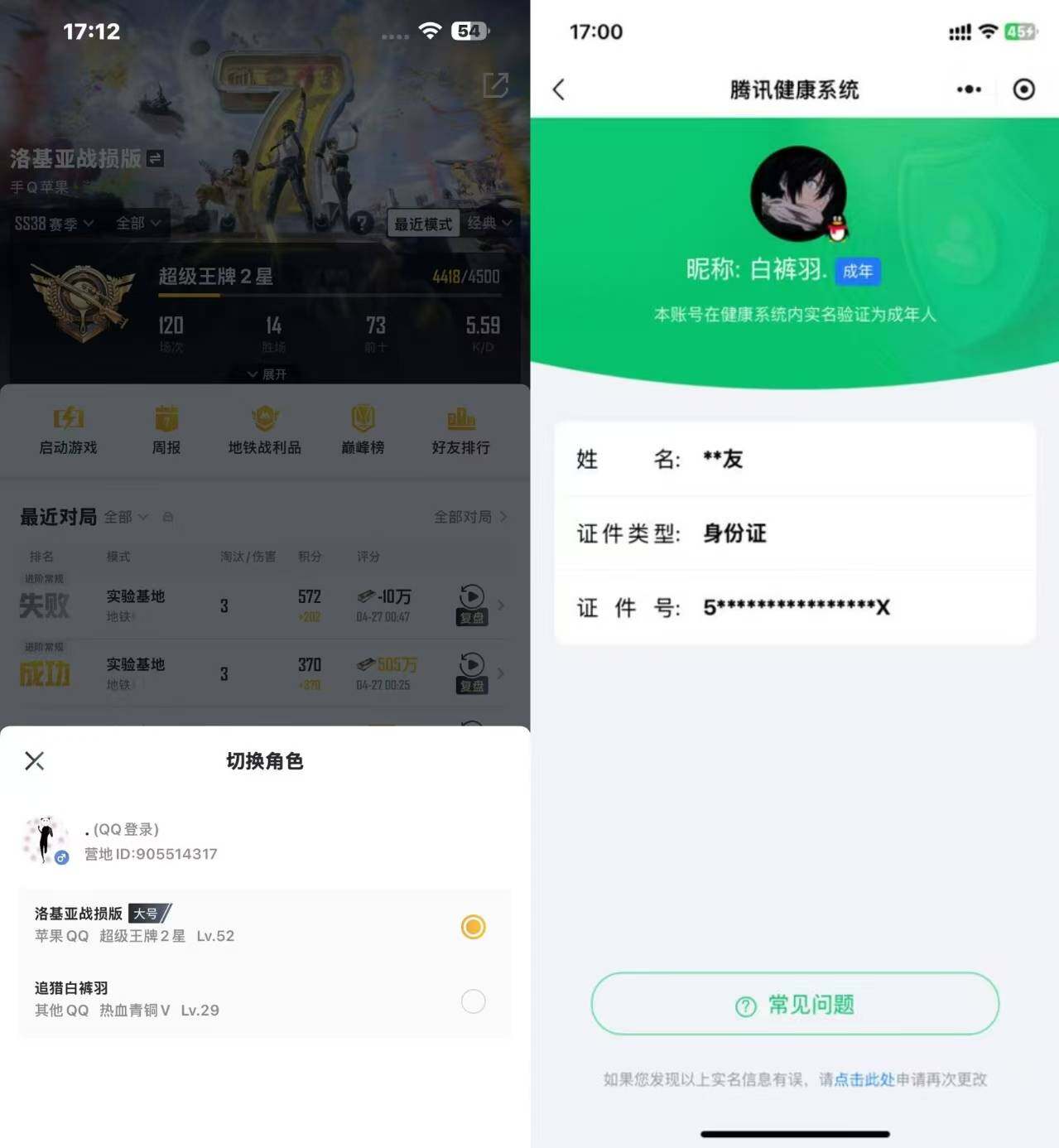This screenshot has width=1059, height=1148.
Task: View the 好友排行 friends ranking icon
Action: [x=460, y=428]
